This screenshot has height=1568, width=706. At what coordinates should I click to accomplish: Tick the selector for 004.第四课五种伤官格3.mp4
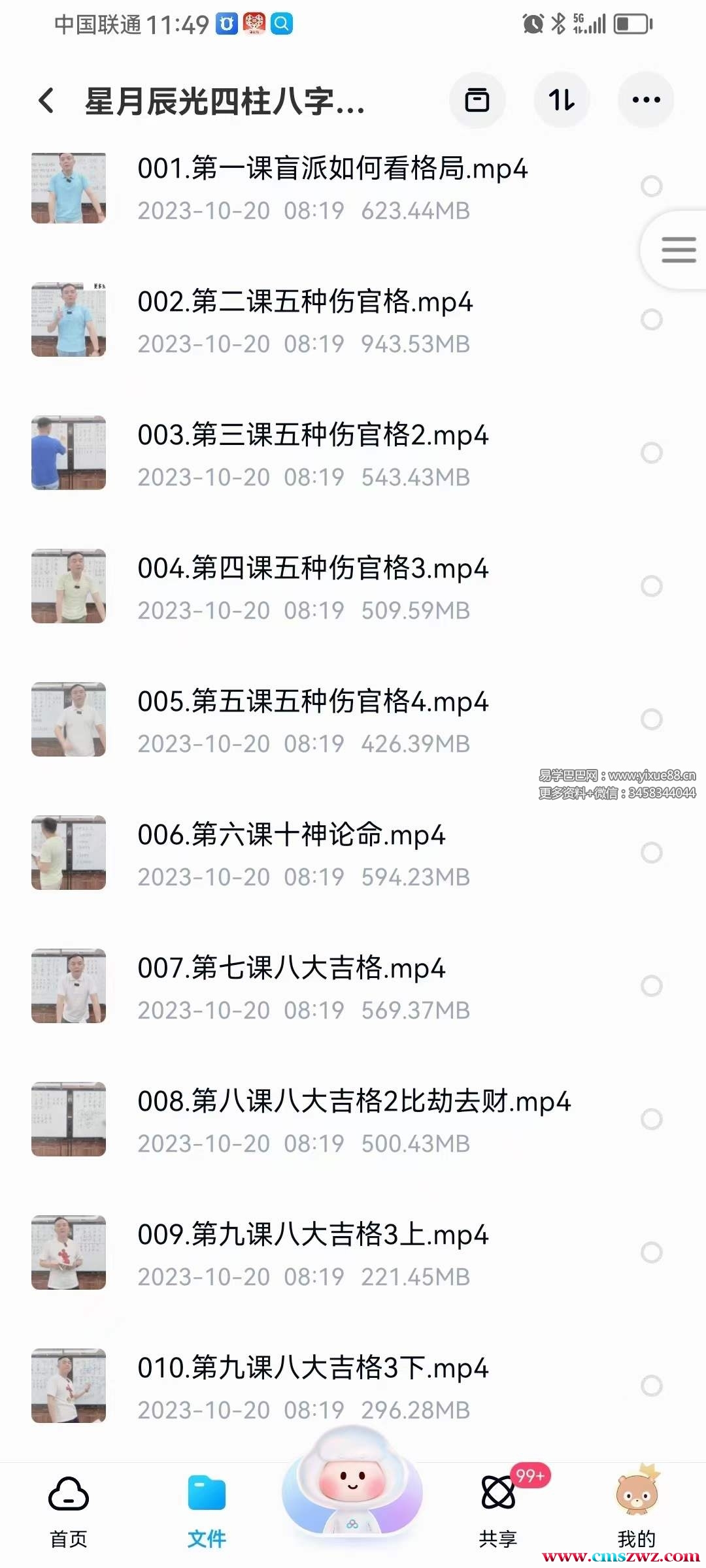pyautogui.click(x=651, y=586)
